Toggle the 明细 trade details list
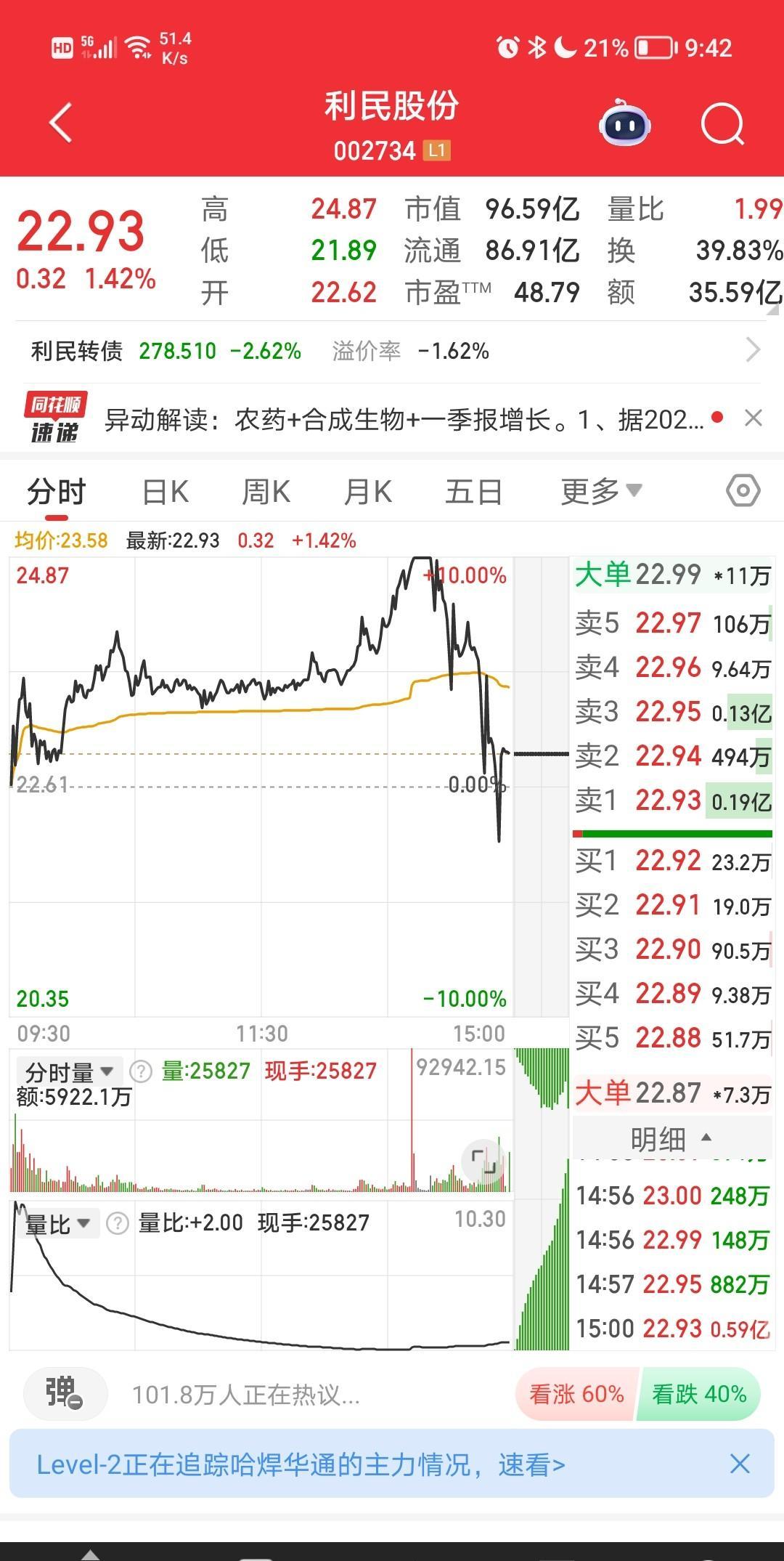Screen dimensions: 784x1561 671,1139
